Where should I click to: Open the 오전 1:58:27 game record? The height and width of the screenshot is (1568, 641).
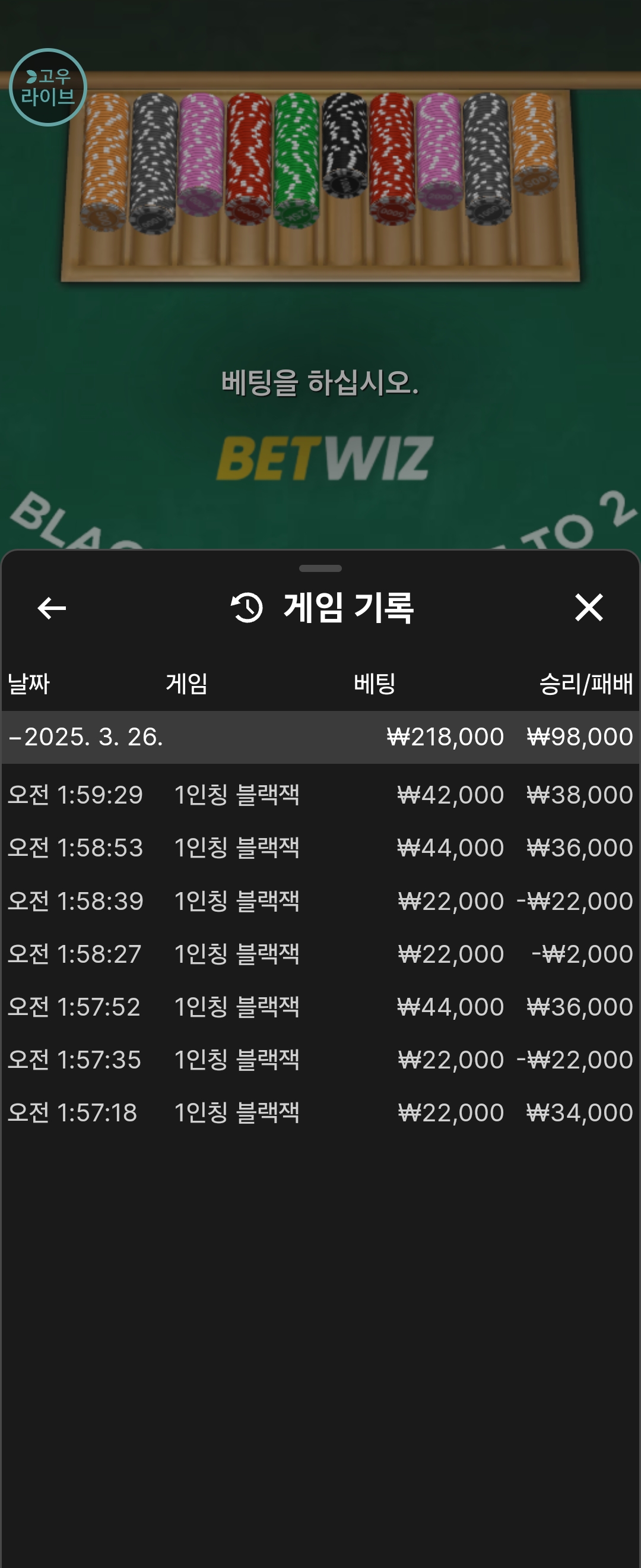click(x=320, y=954)
